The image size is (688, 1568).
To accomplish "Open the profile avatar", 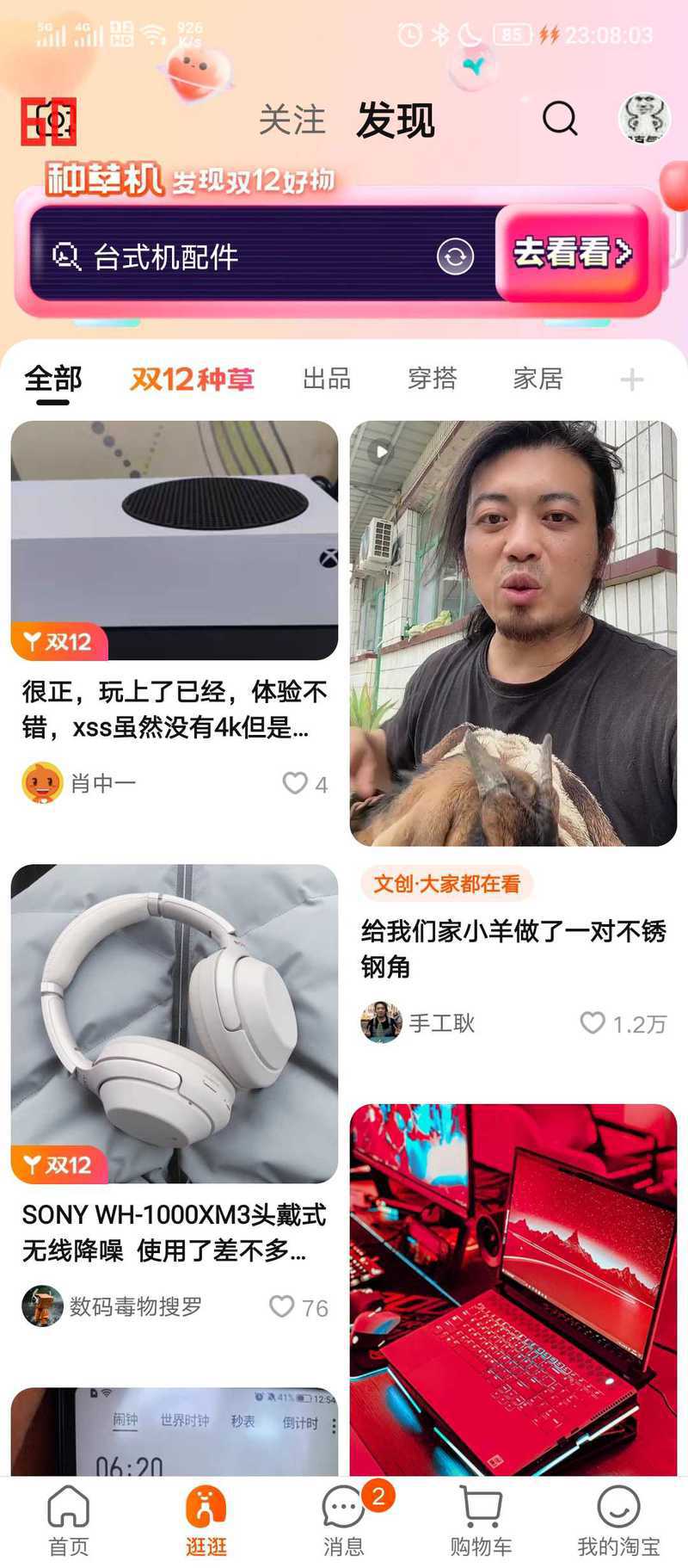I will (644, 118).
